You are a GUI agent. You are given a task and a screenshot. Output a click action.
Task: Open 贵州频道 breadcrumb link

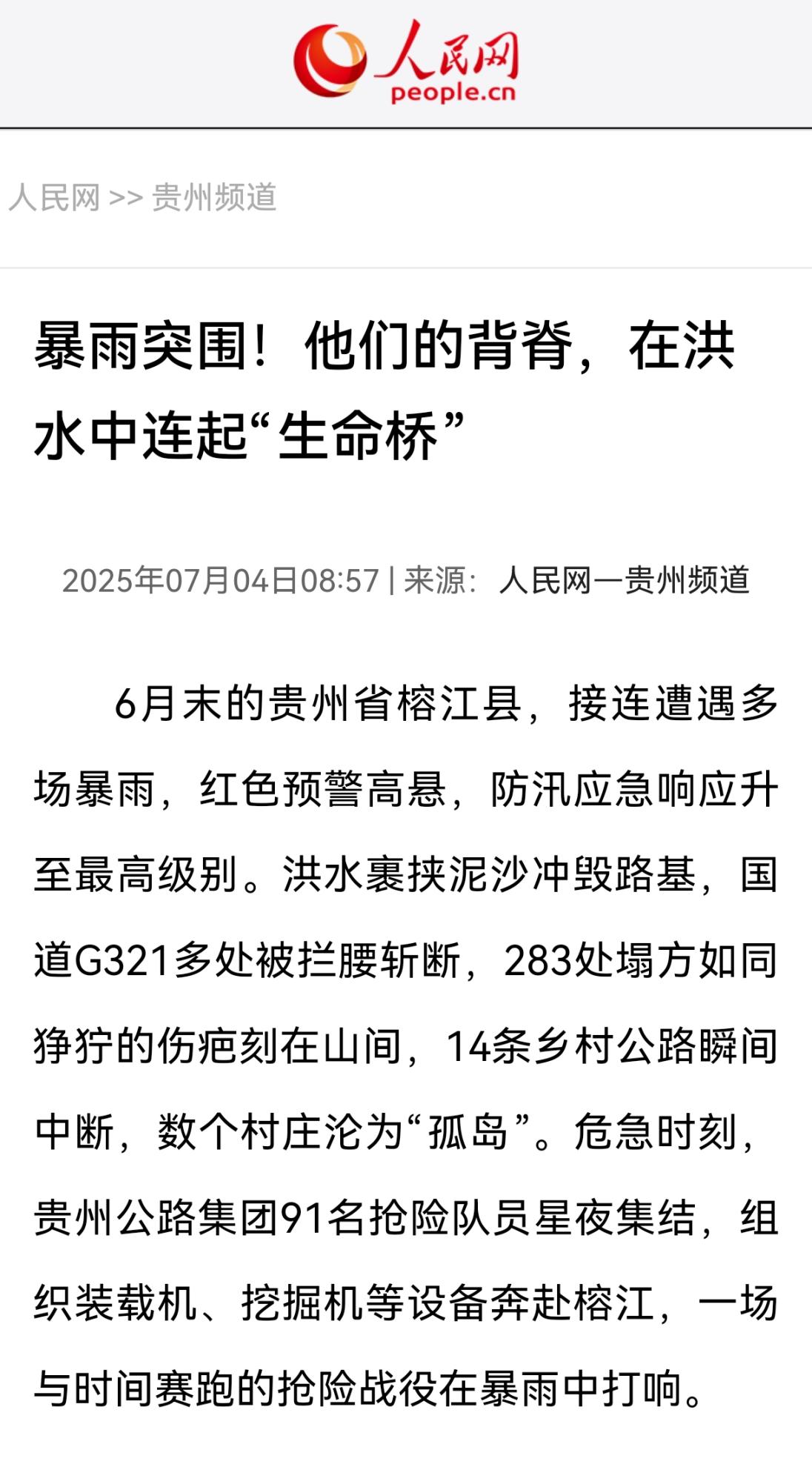[214, 198]
